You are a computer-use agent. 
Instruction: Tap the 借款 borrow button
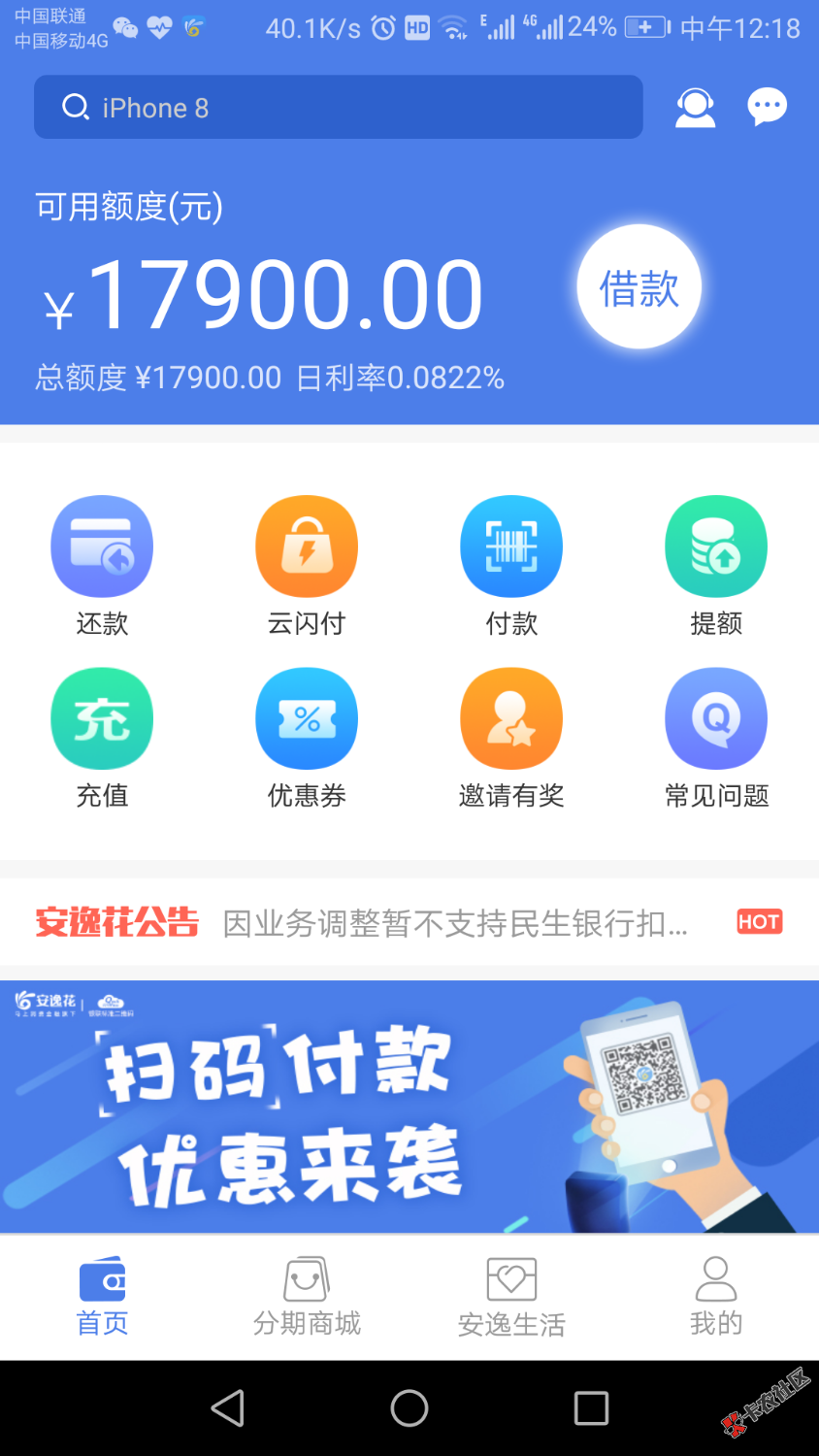(639, 287)
